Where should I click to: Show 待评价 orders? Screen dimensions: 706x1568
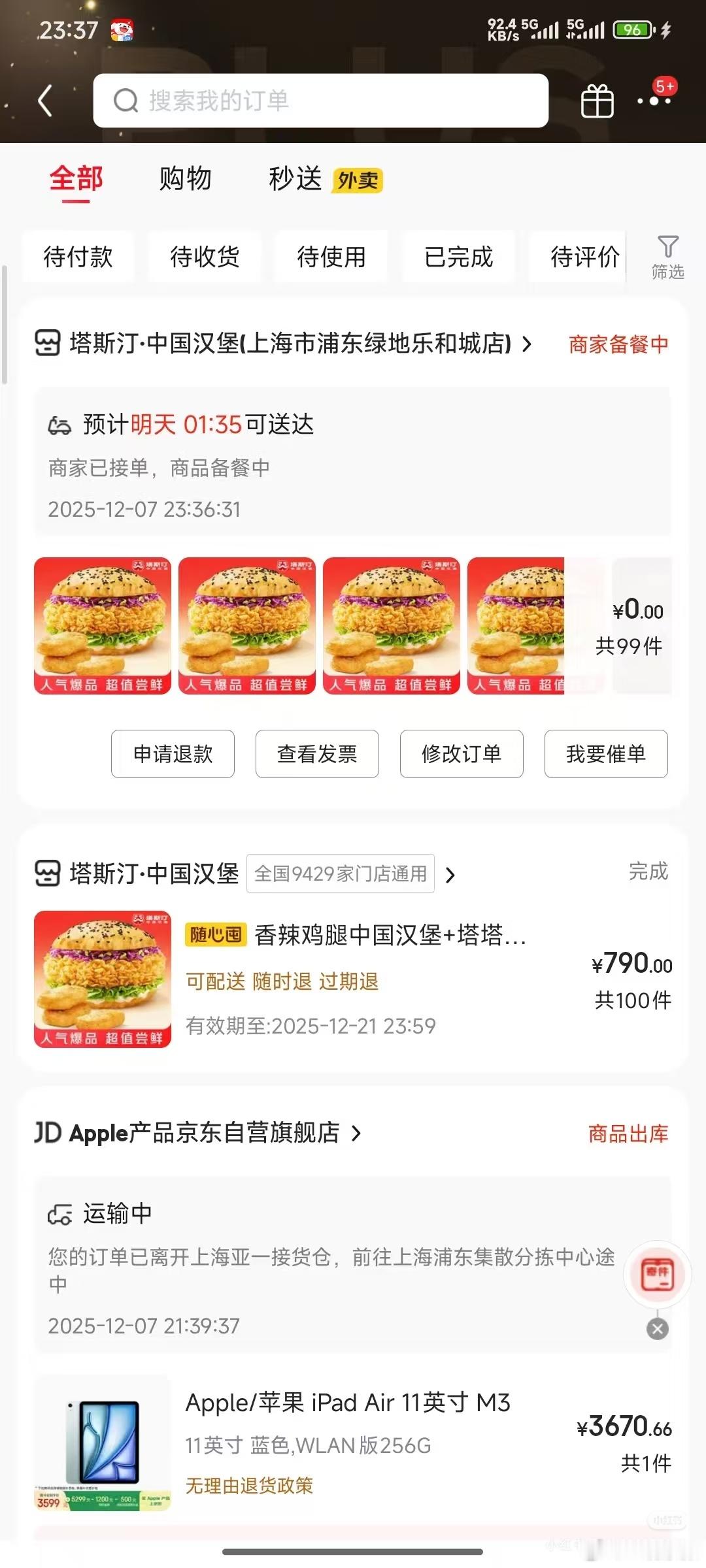[x=584, y=257]
